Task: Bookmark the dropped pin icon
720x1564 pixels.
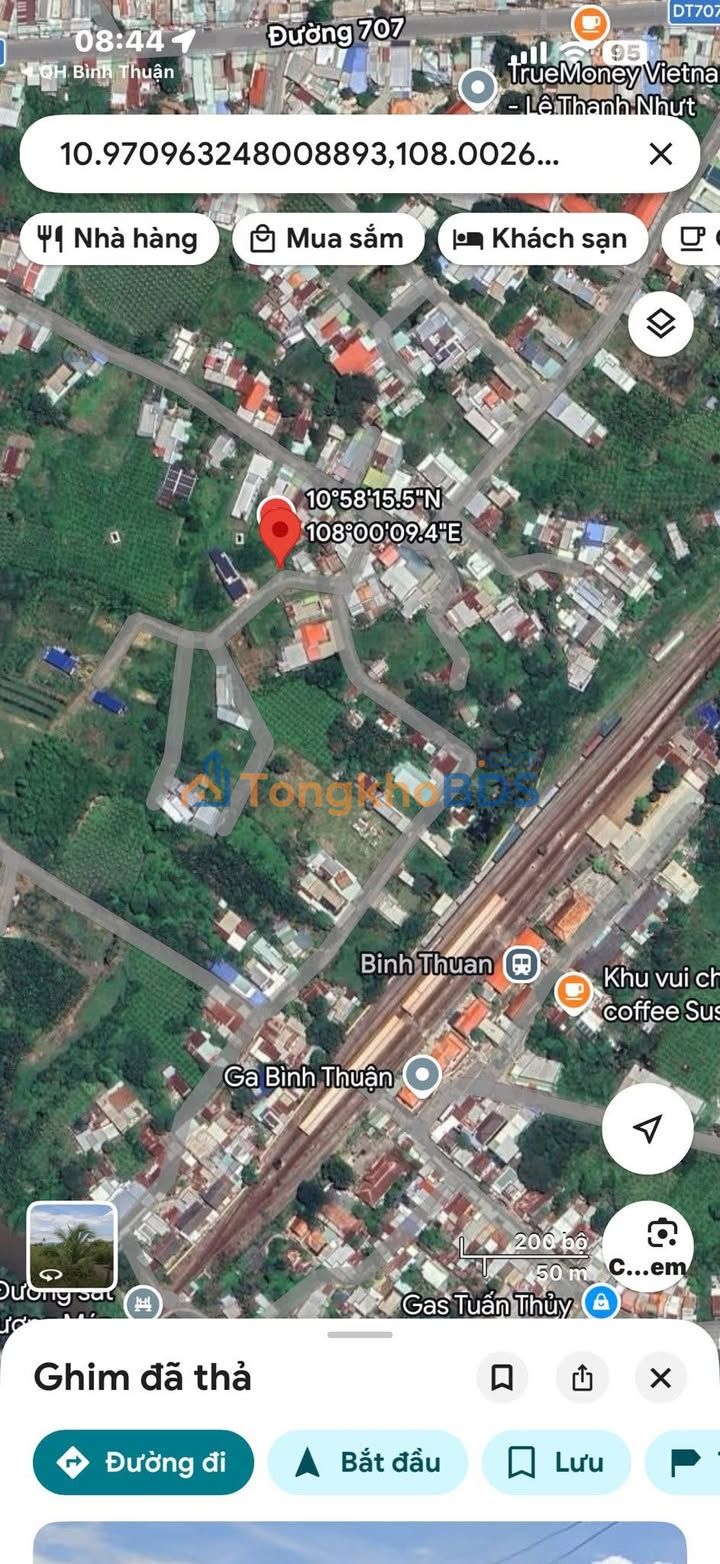Action: point(502,1378)
